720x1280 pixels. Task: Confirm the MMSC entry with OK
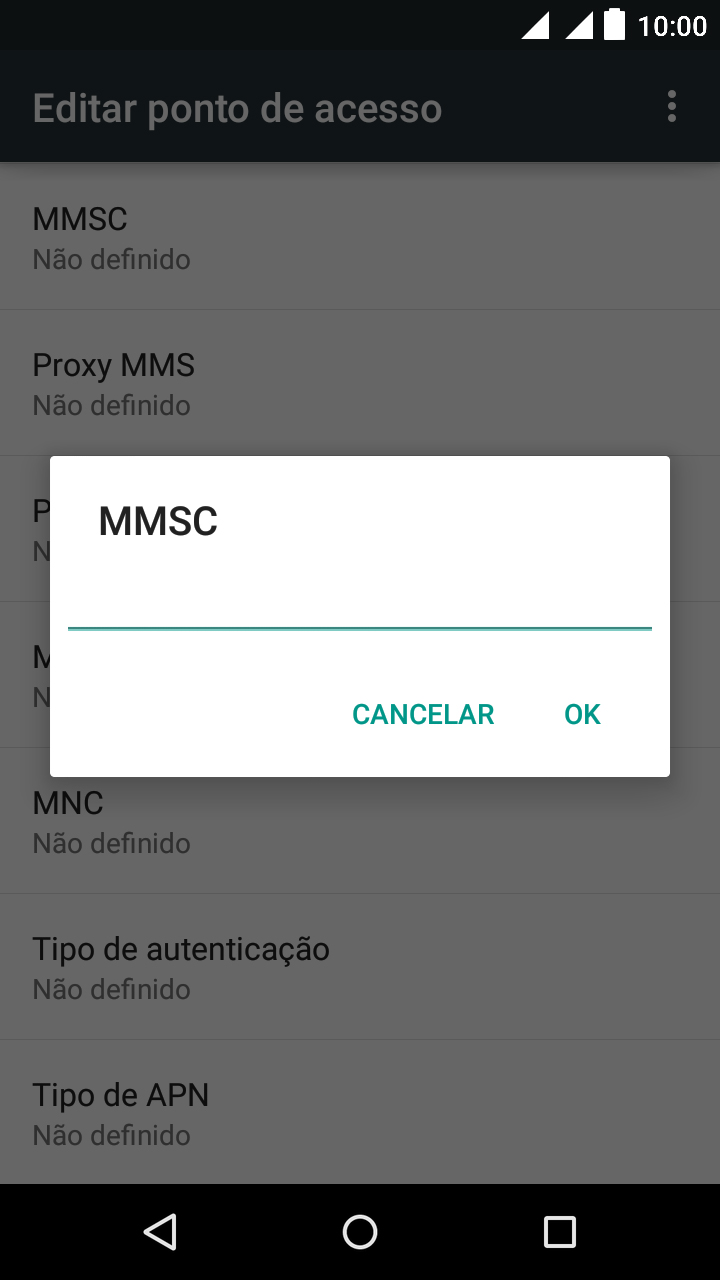582,714
